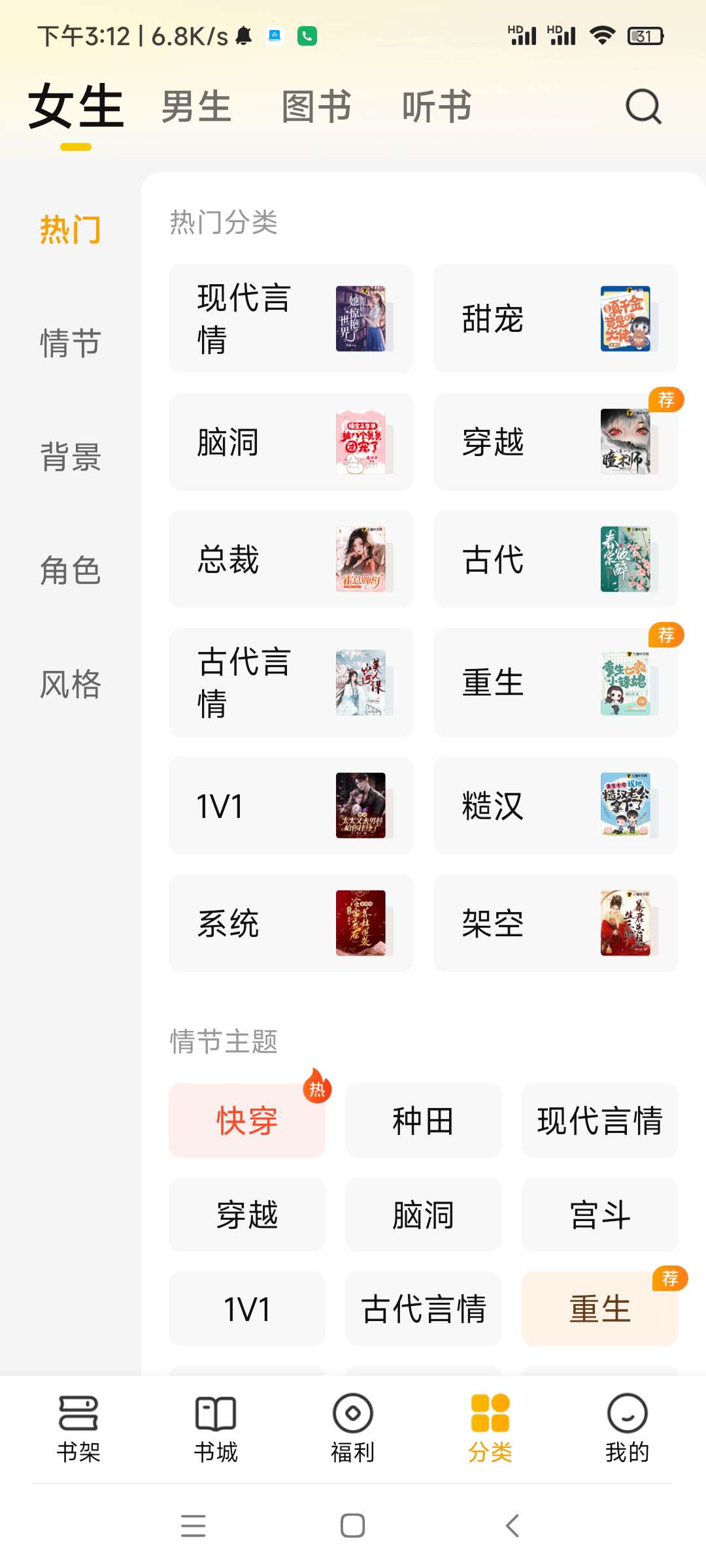Go to the 书城 tab
Screen dimensions: 706x1568
216,1428
